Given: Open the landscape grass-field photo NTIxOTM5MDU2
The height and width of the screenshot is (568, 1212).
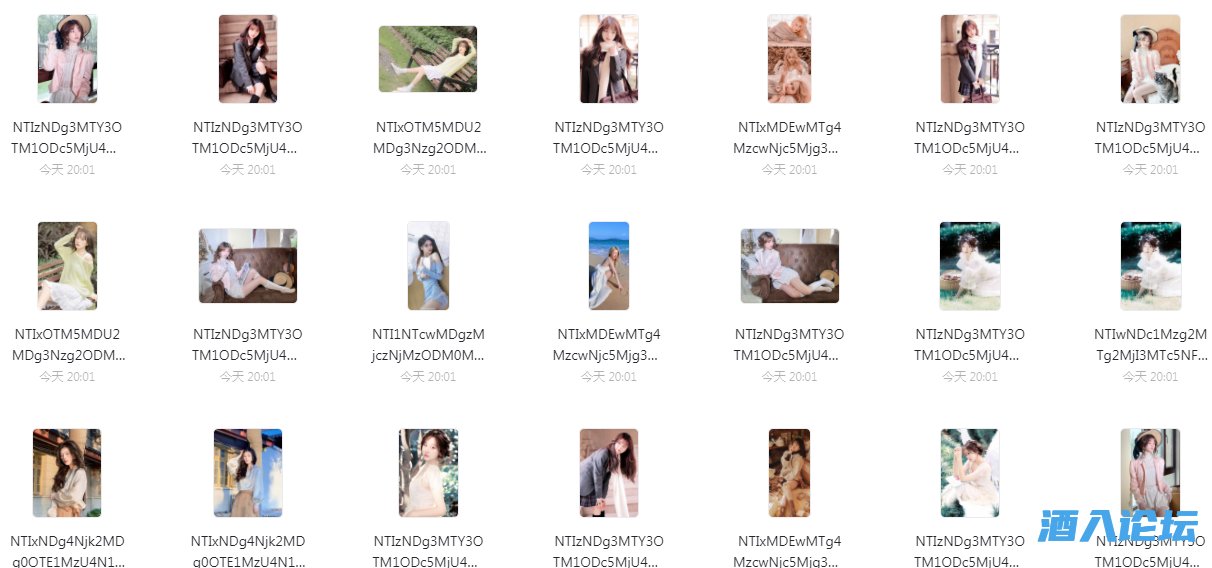Looking at the screenshot, I should 428,59.
